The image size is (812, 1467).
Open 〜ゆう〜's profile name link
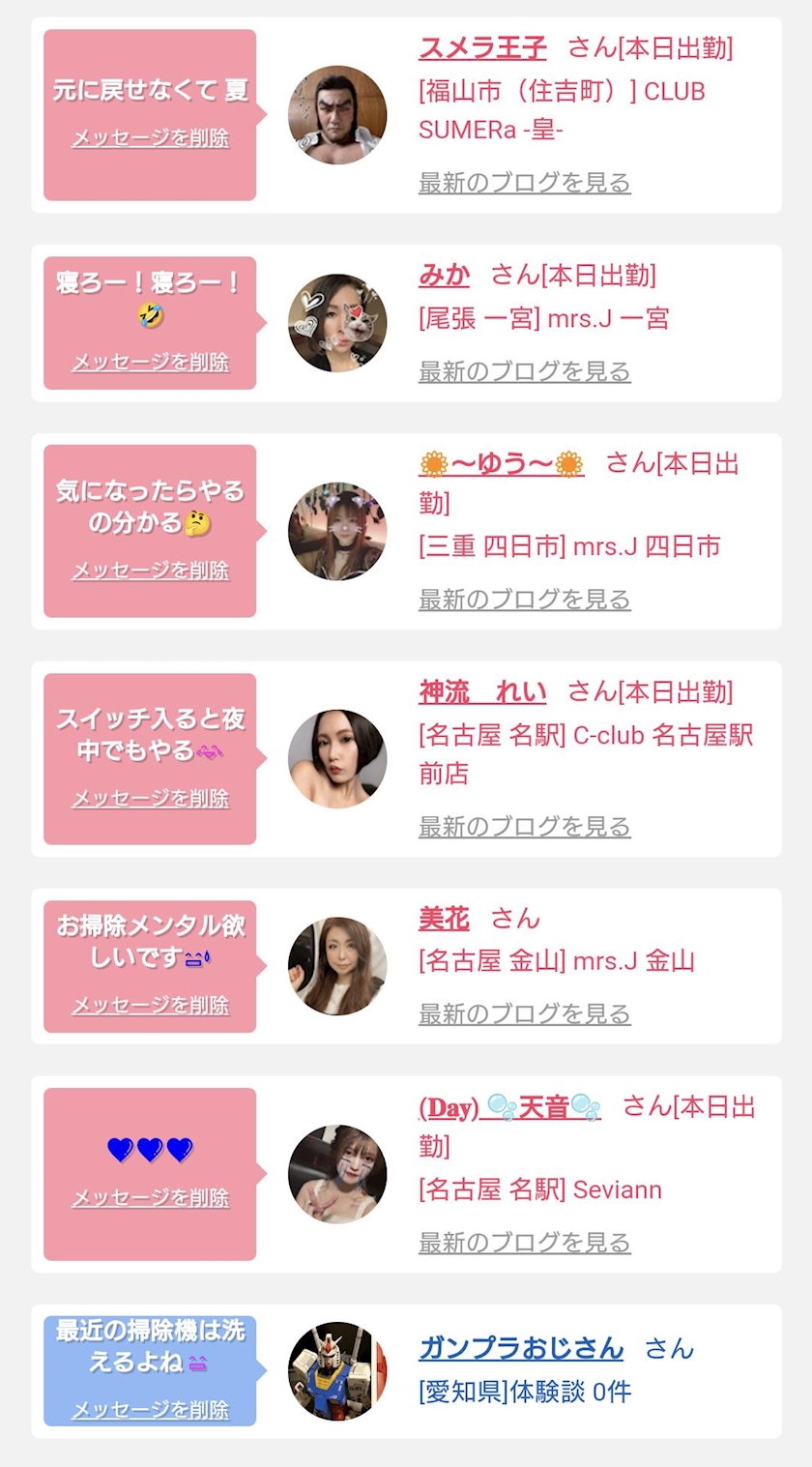tap(501, 465)
